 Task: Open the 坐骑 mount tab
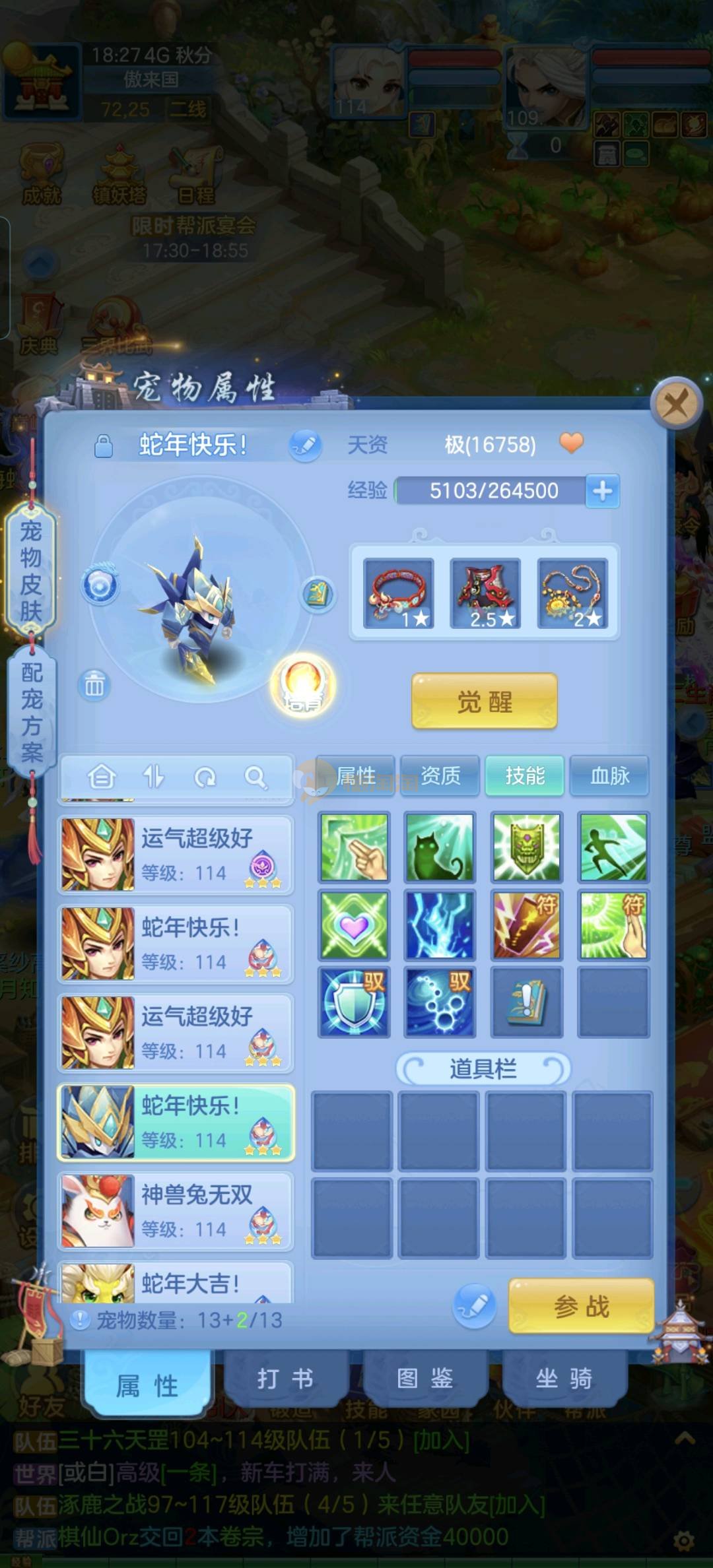(564, 1379)
